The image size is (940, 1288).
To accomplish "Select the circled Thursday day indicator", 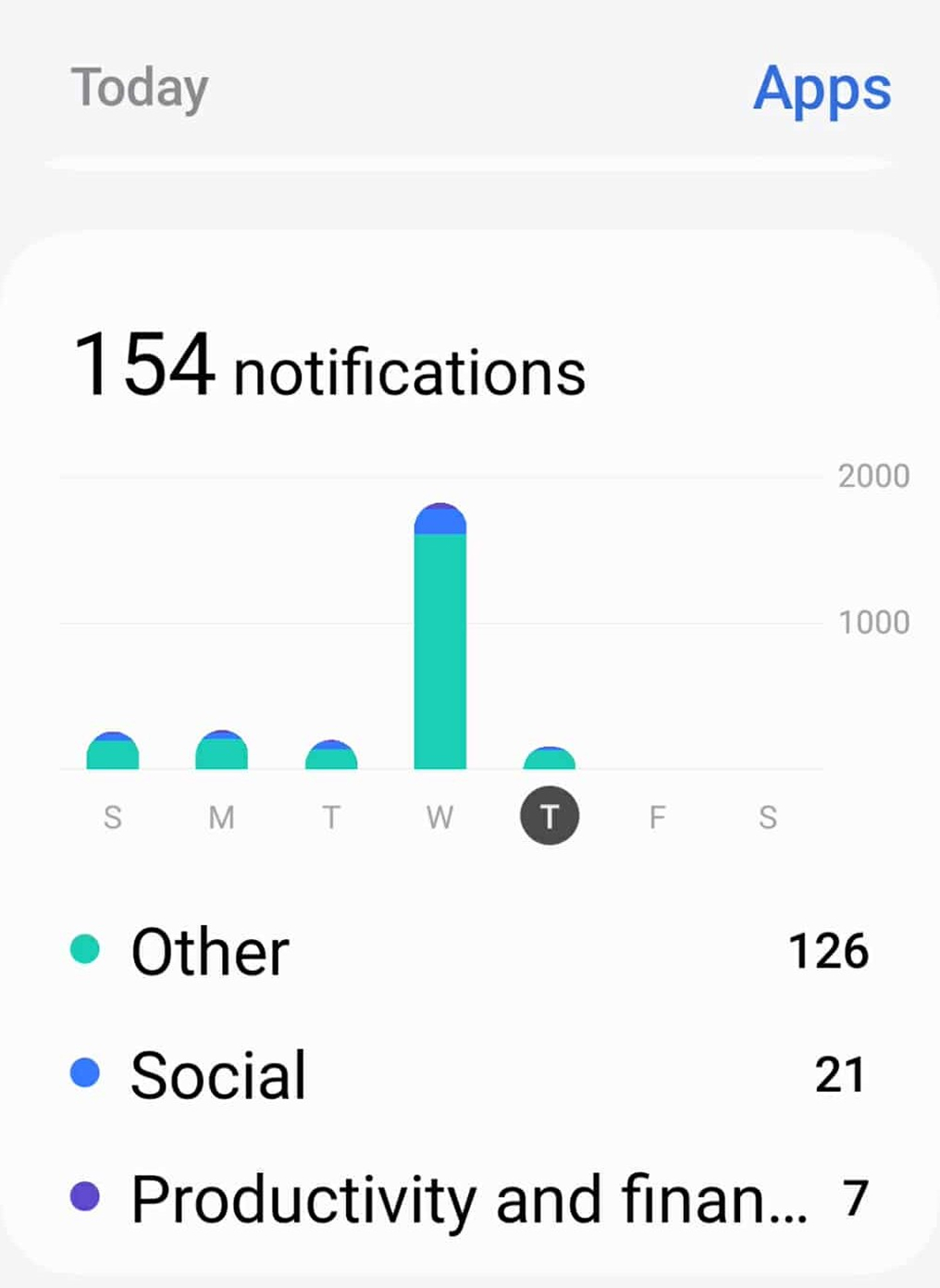I will [x=550, y=815].
